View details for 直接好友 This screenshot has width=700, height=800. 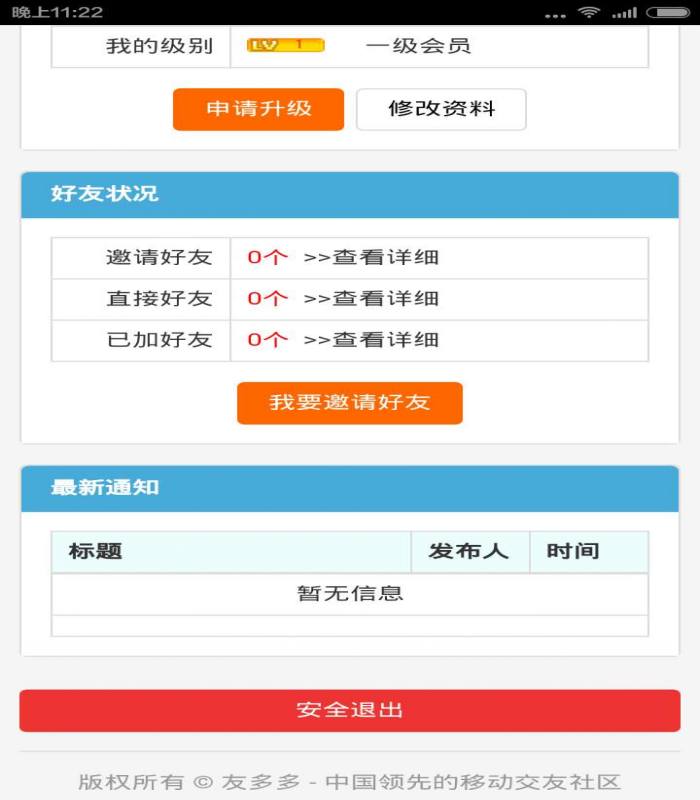coord(371,298)
